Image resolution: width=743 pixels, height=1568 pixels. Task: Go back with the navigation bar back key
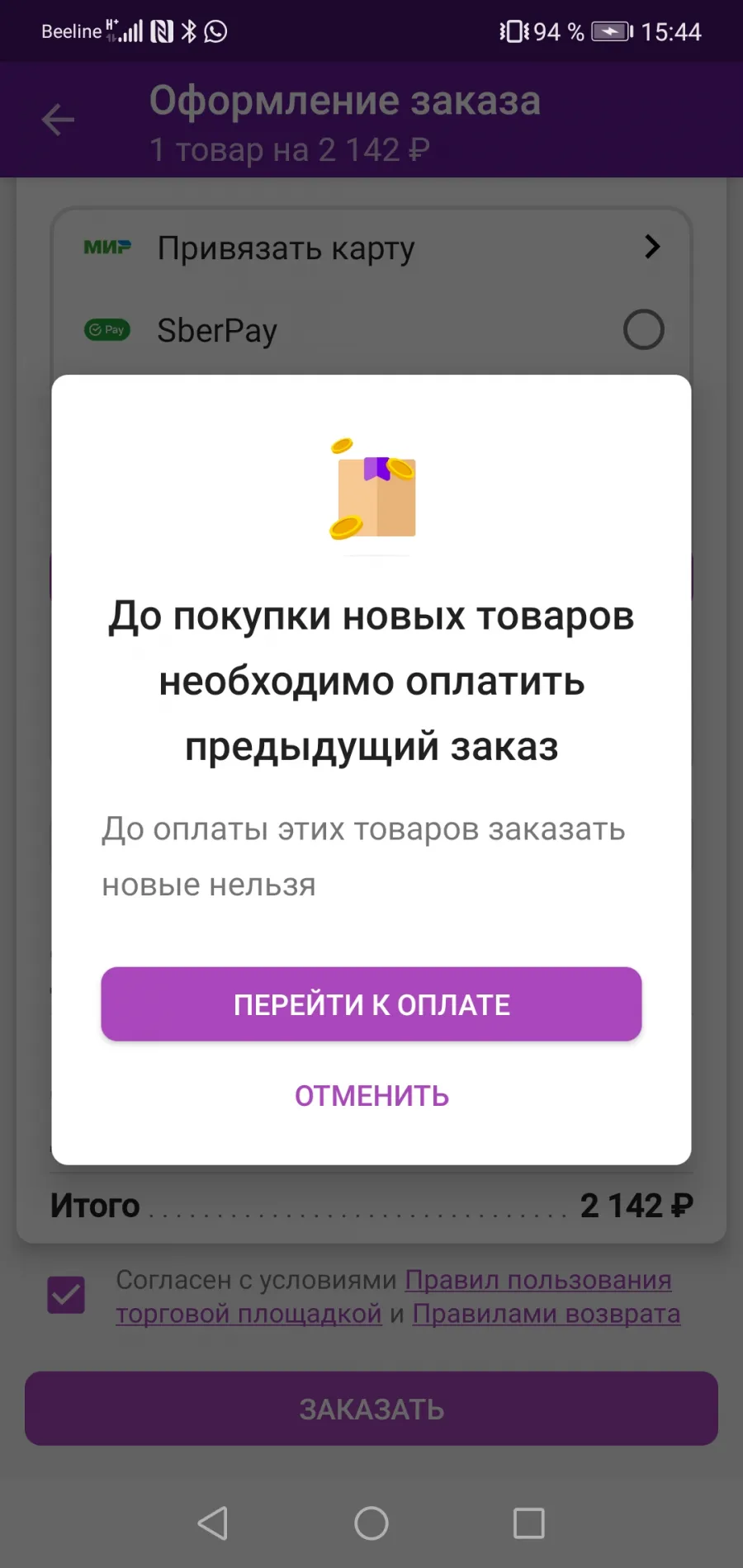213,1523
